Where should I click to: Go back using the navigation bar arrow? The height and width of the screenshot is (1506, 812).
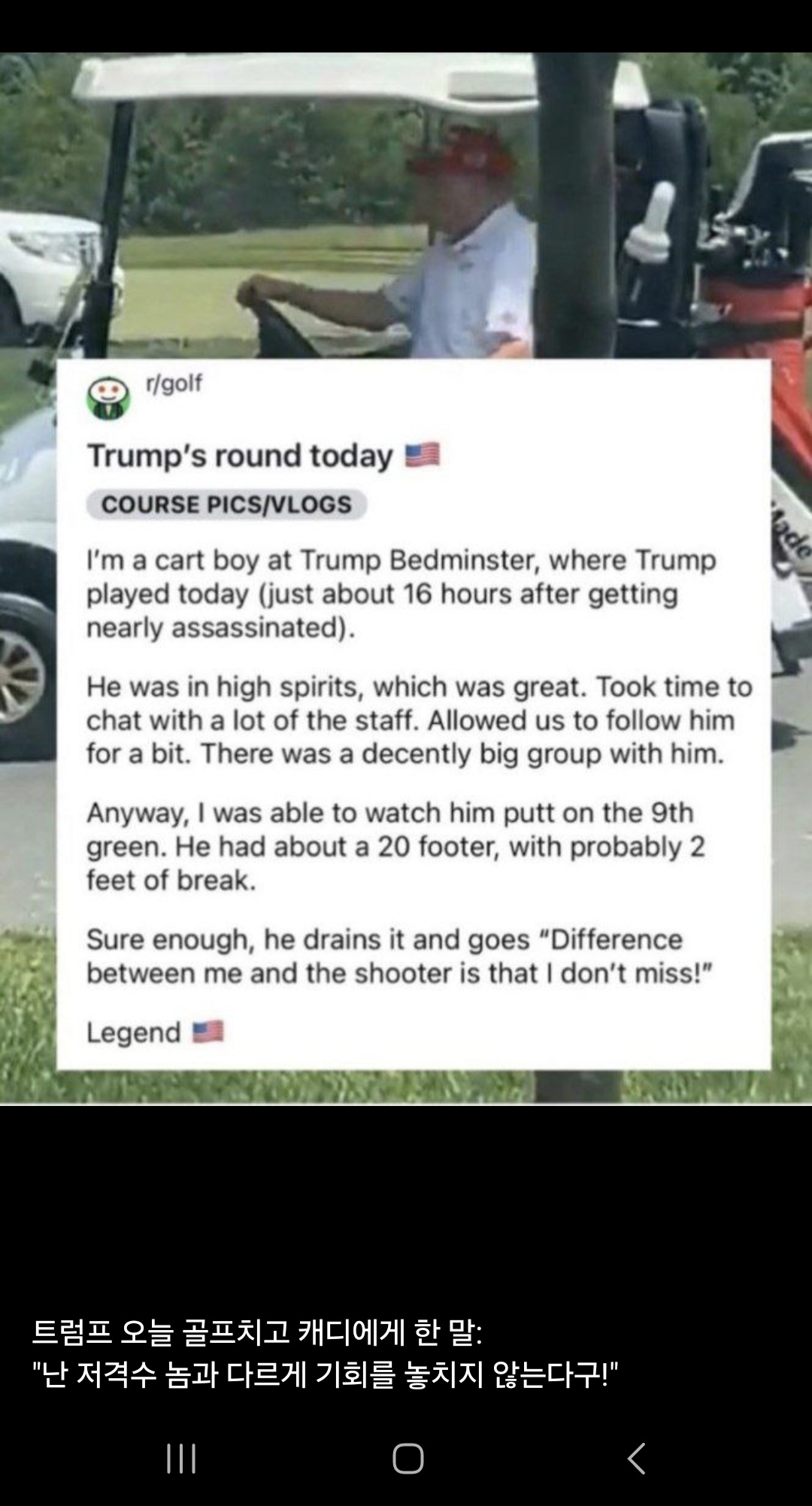pyautogui.click(x=636, y=1459)
